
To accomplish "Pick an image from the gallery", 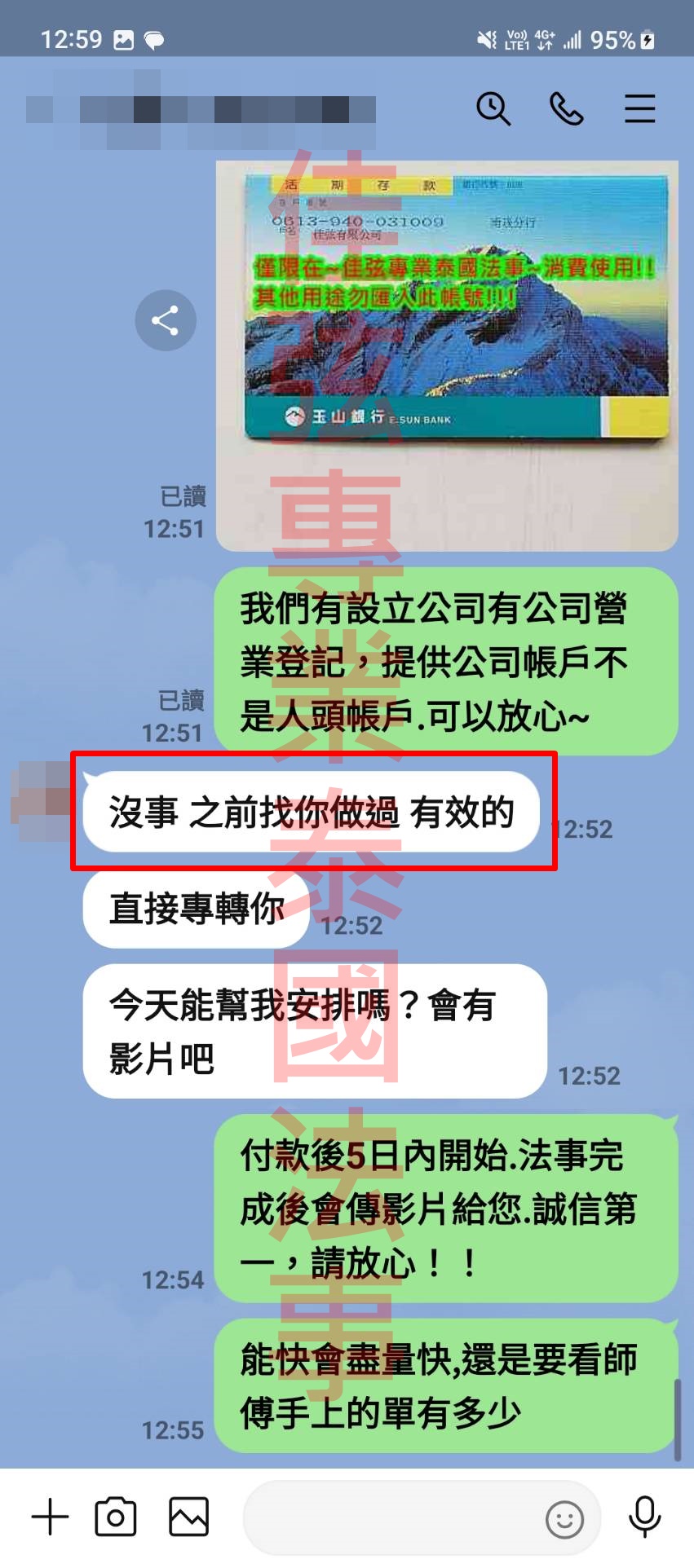I will tap(188, 1517).
